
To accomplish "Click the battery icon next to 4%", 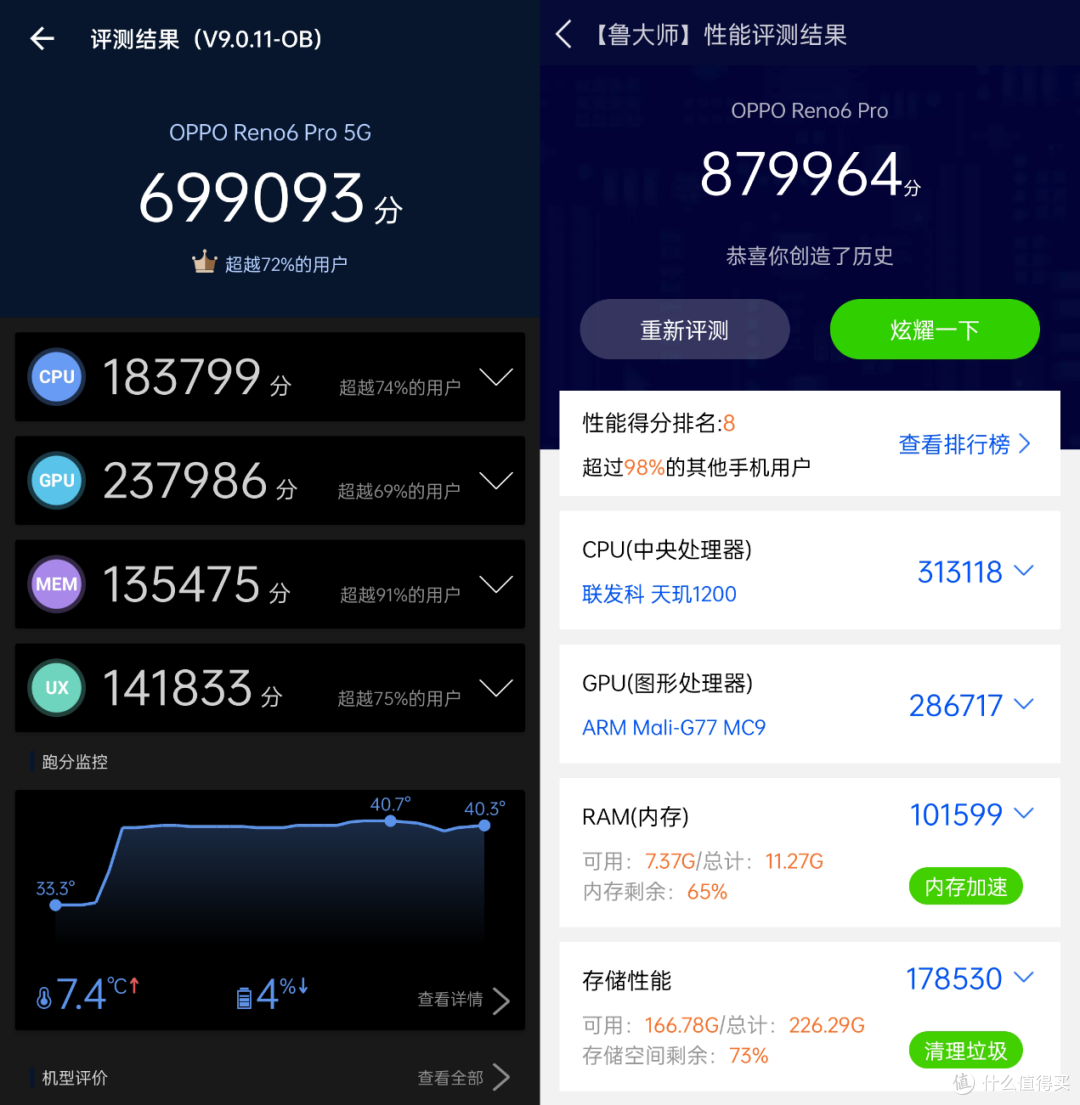I will [244, 994].
